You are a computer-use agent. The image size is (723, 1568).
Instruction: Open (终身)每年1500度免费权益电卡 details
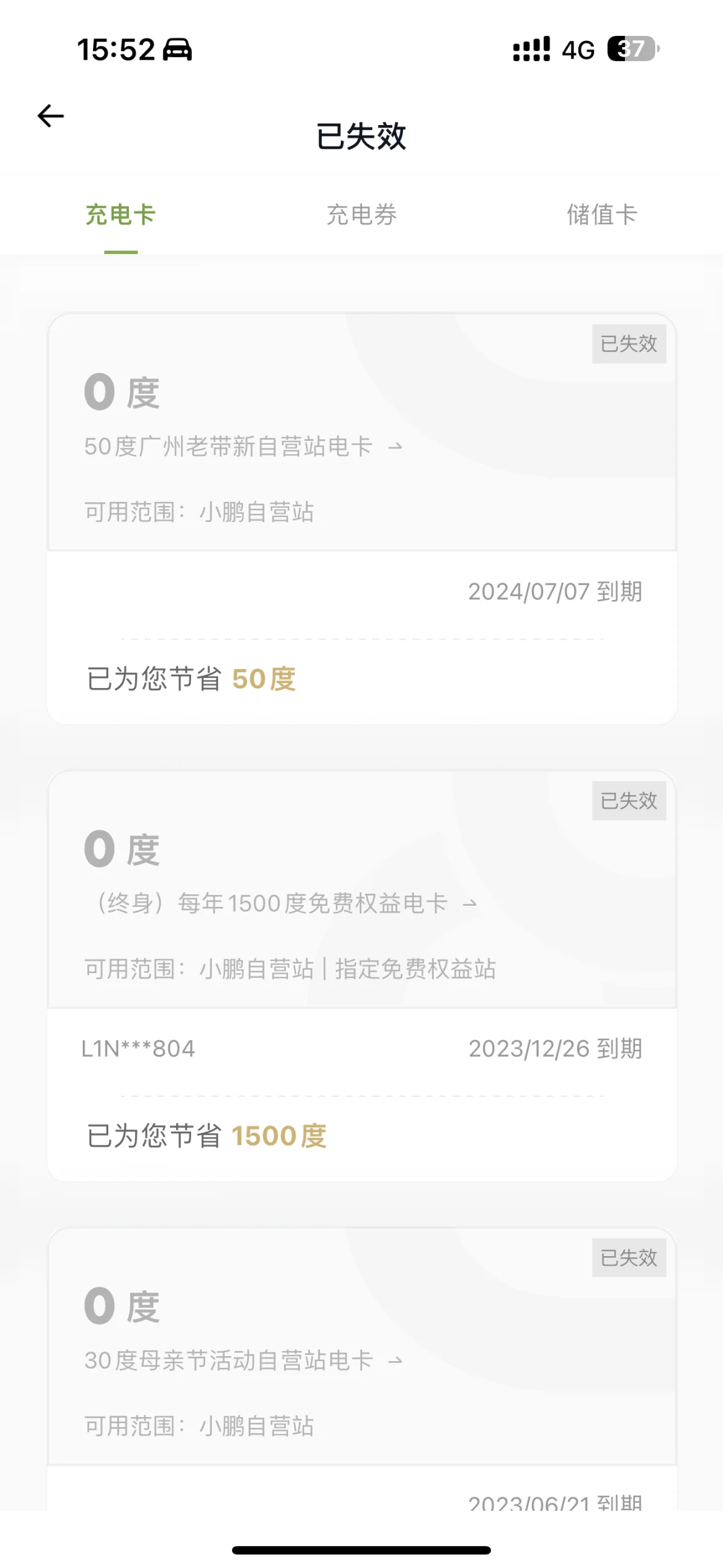pos(281,904)
